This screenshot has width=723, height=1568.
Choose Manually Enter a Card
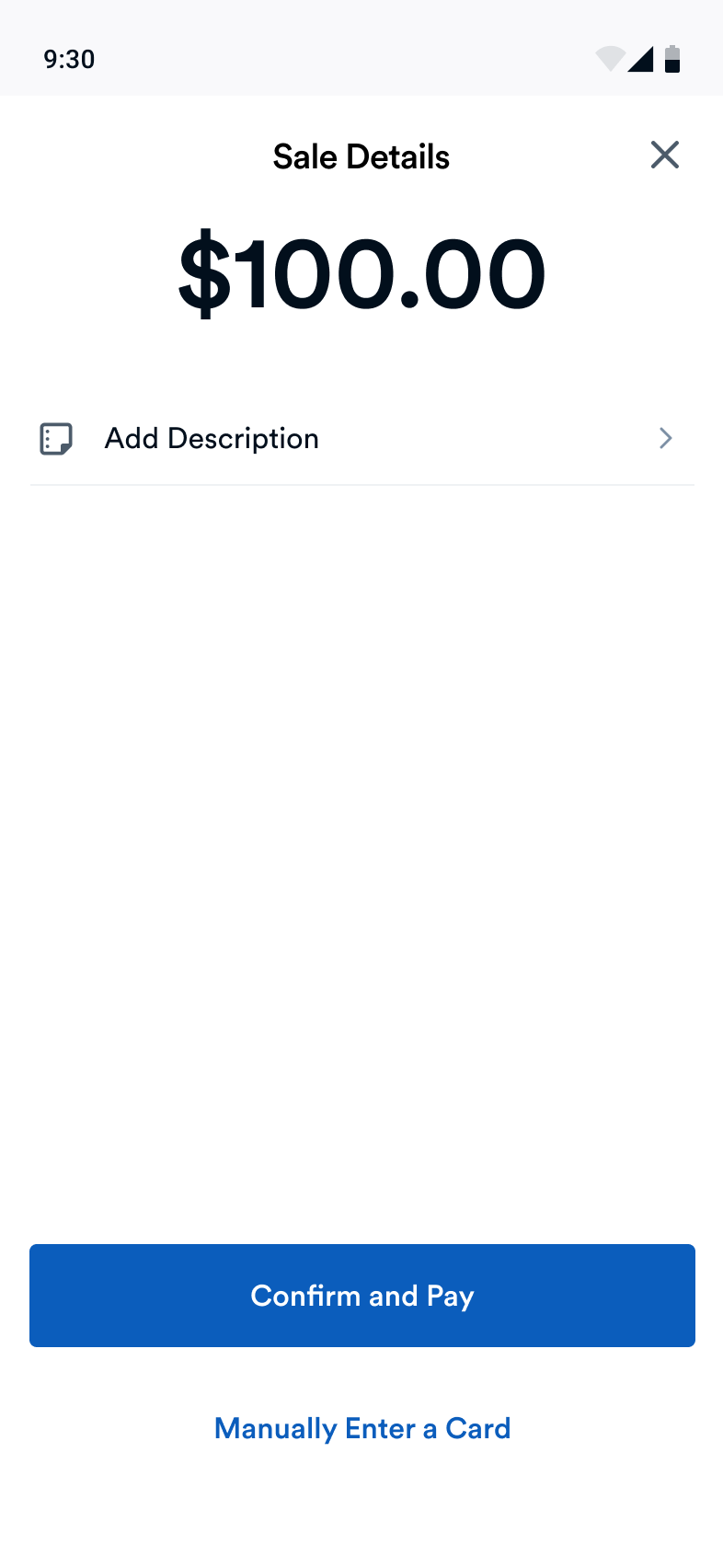pos(361,1428)
